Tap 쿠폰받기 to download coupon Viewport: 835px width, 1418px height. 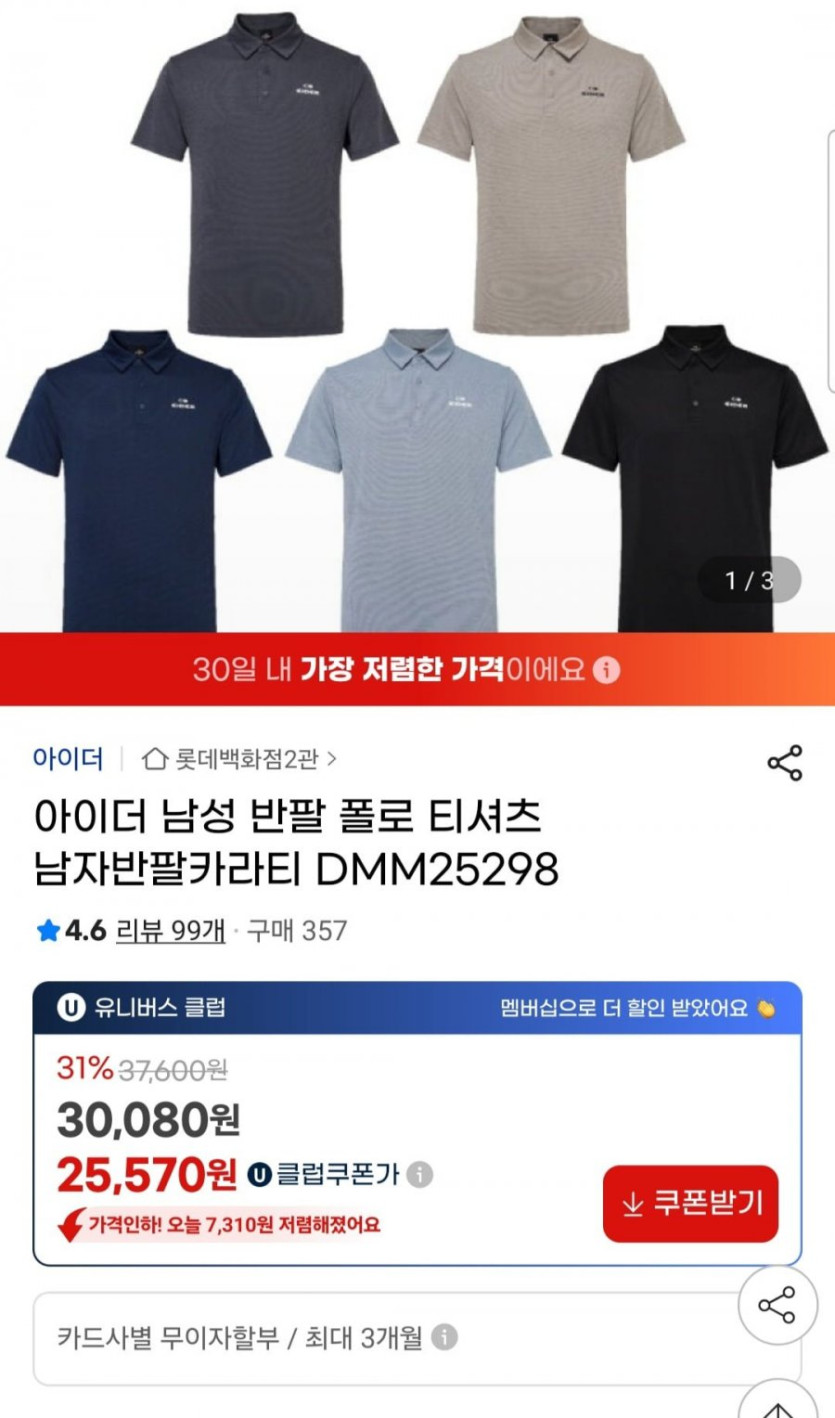(690, 1204)
